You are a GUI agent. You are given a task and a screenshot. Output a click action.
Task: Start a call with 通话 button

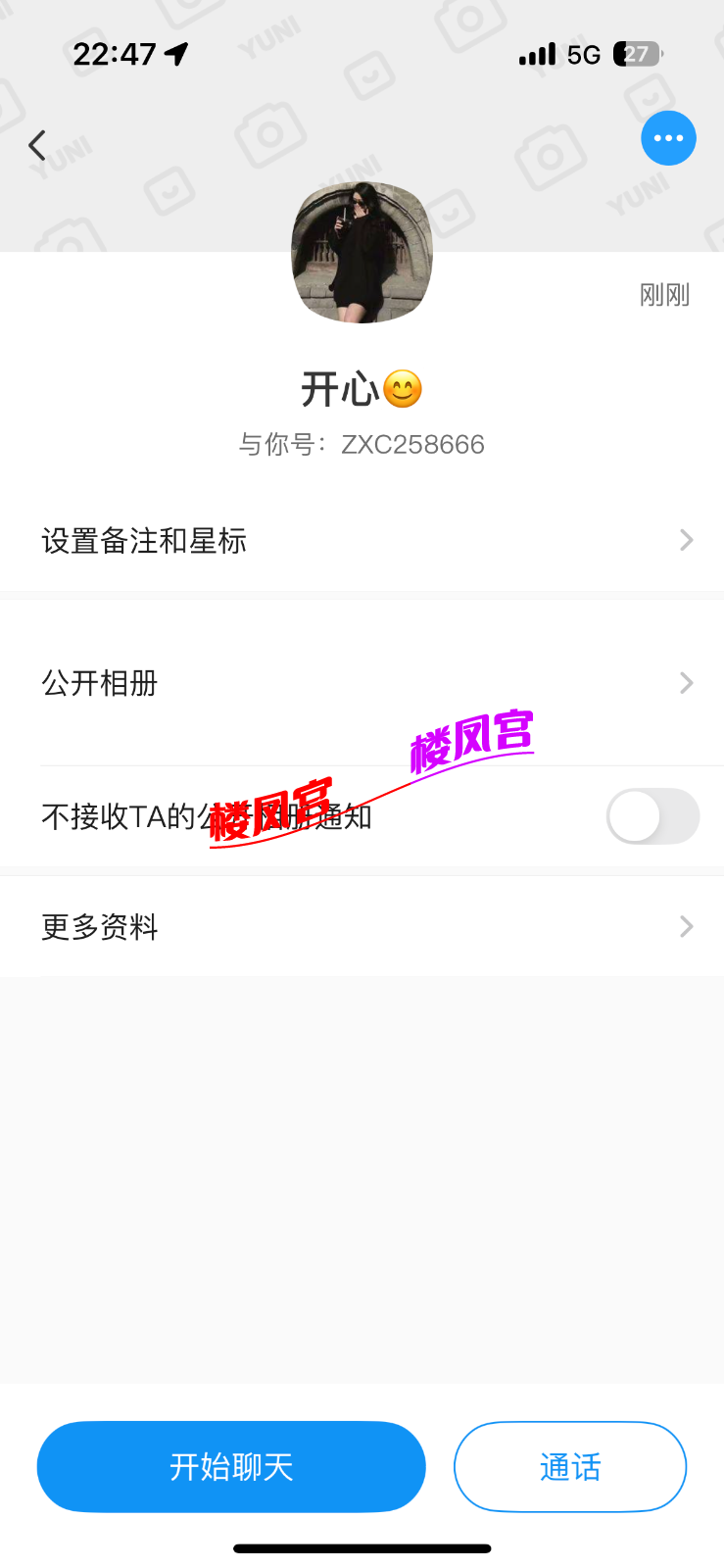[570, 1466]
